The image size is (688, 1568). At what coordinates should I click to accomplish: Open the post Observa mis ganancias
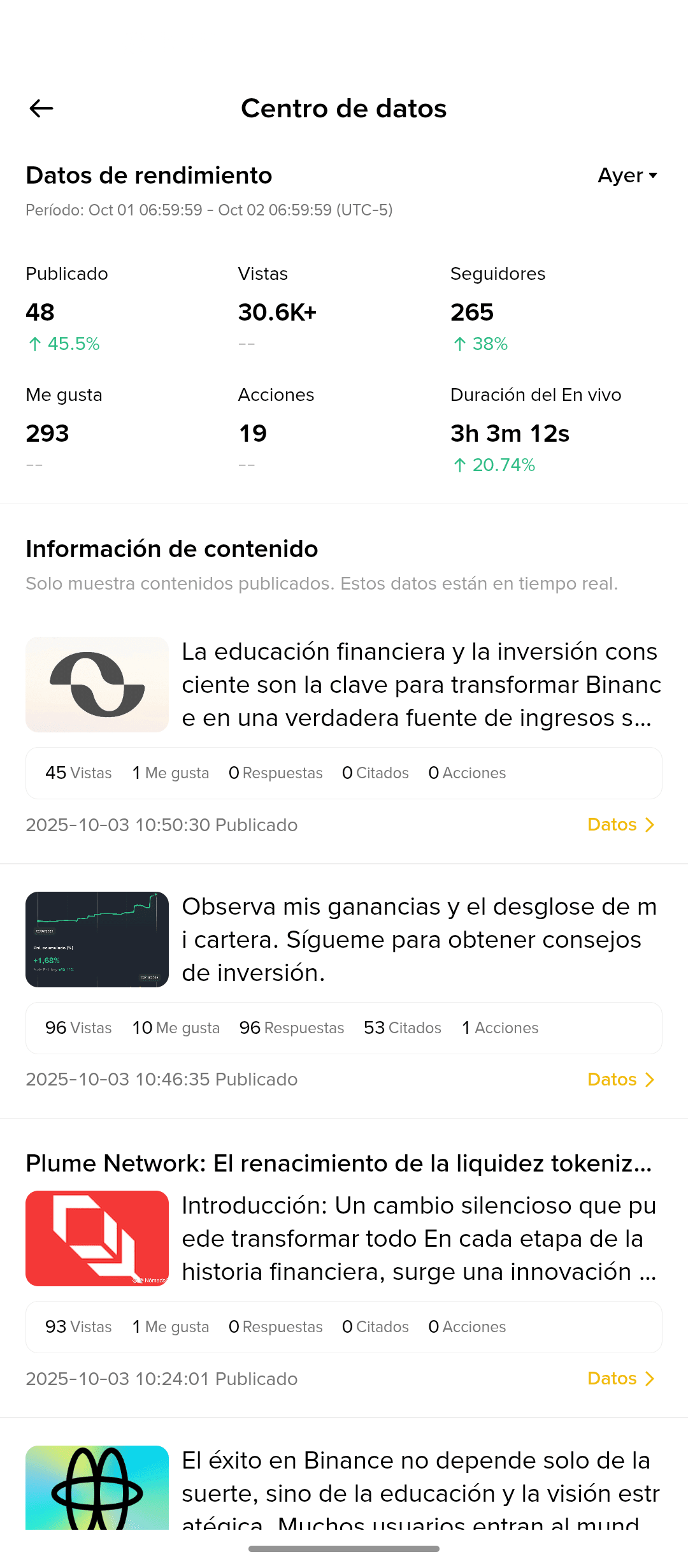click(x=419, y=940)
